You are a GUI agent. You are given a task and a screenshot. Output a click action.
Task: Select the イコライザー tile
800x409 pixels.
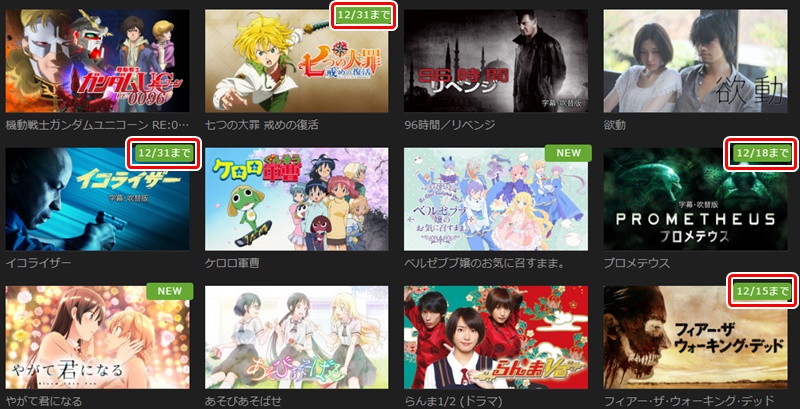coord(97,198)
